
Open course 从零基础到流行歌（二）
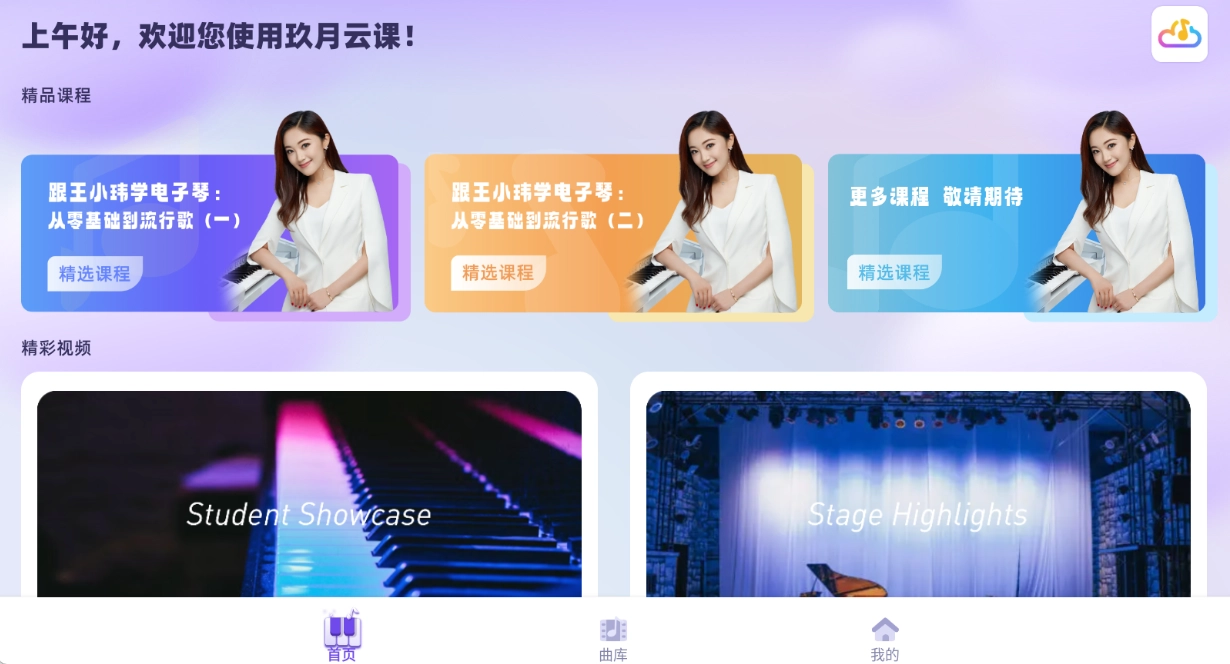[x=612, y=234]
